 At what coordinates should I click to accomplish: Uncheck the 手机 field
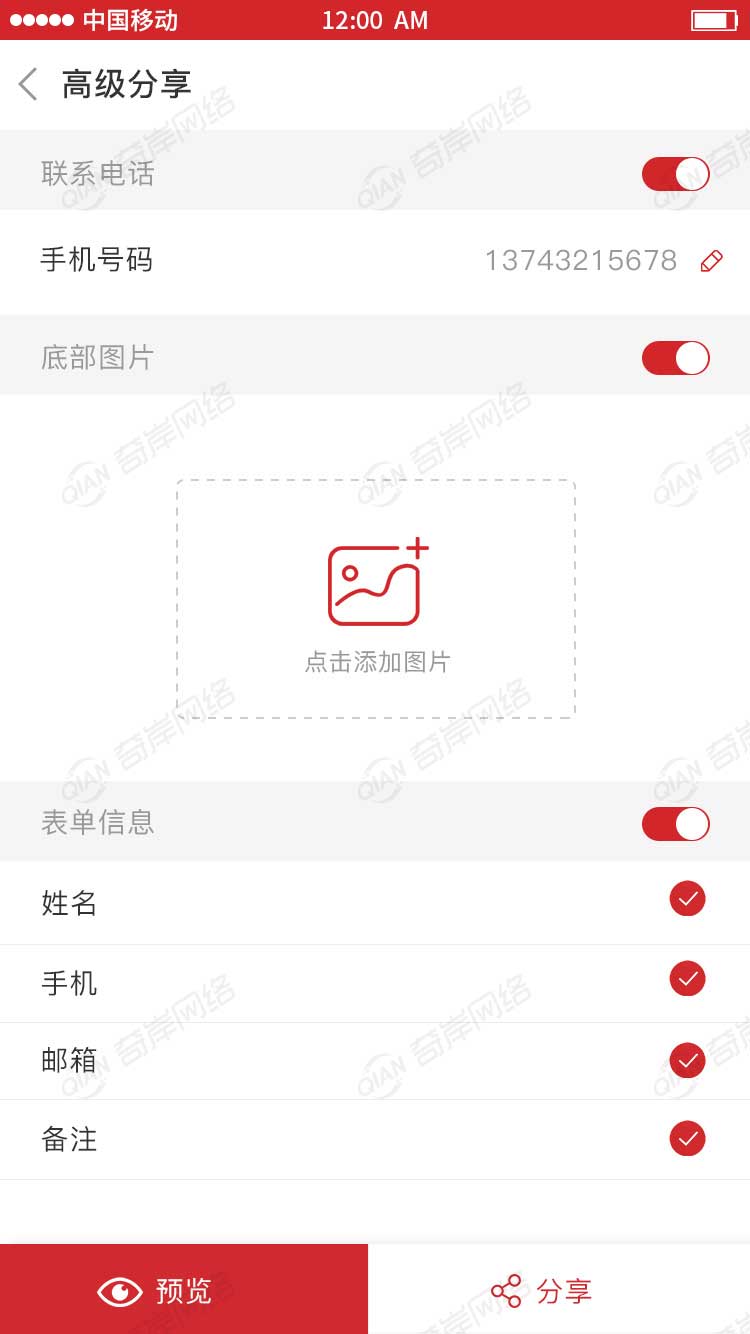687,979
